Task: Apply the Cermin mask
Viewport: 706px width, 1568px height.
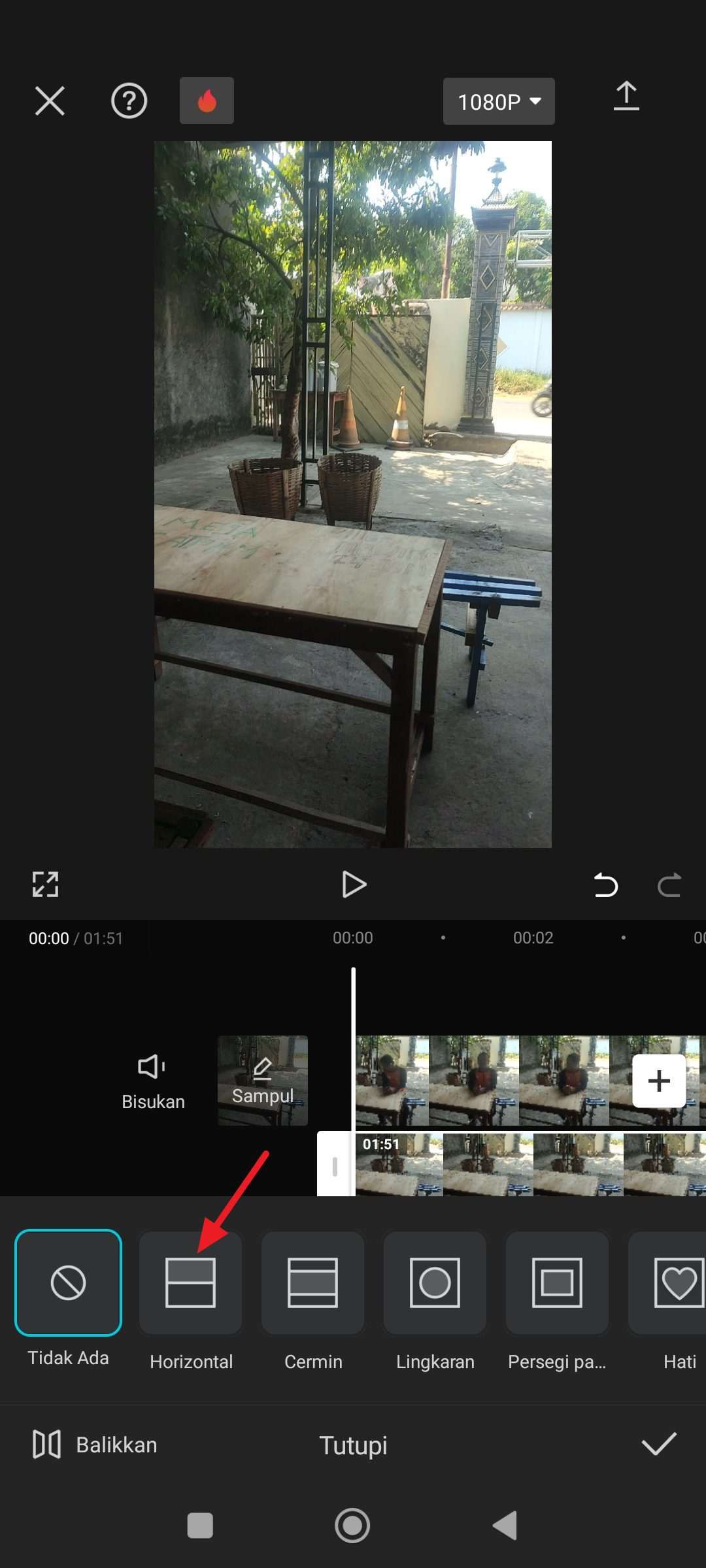Action: tap(313, 1282)
